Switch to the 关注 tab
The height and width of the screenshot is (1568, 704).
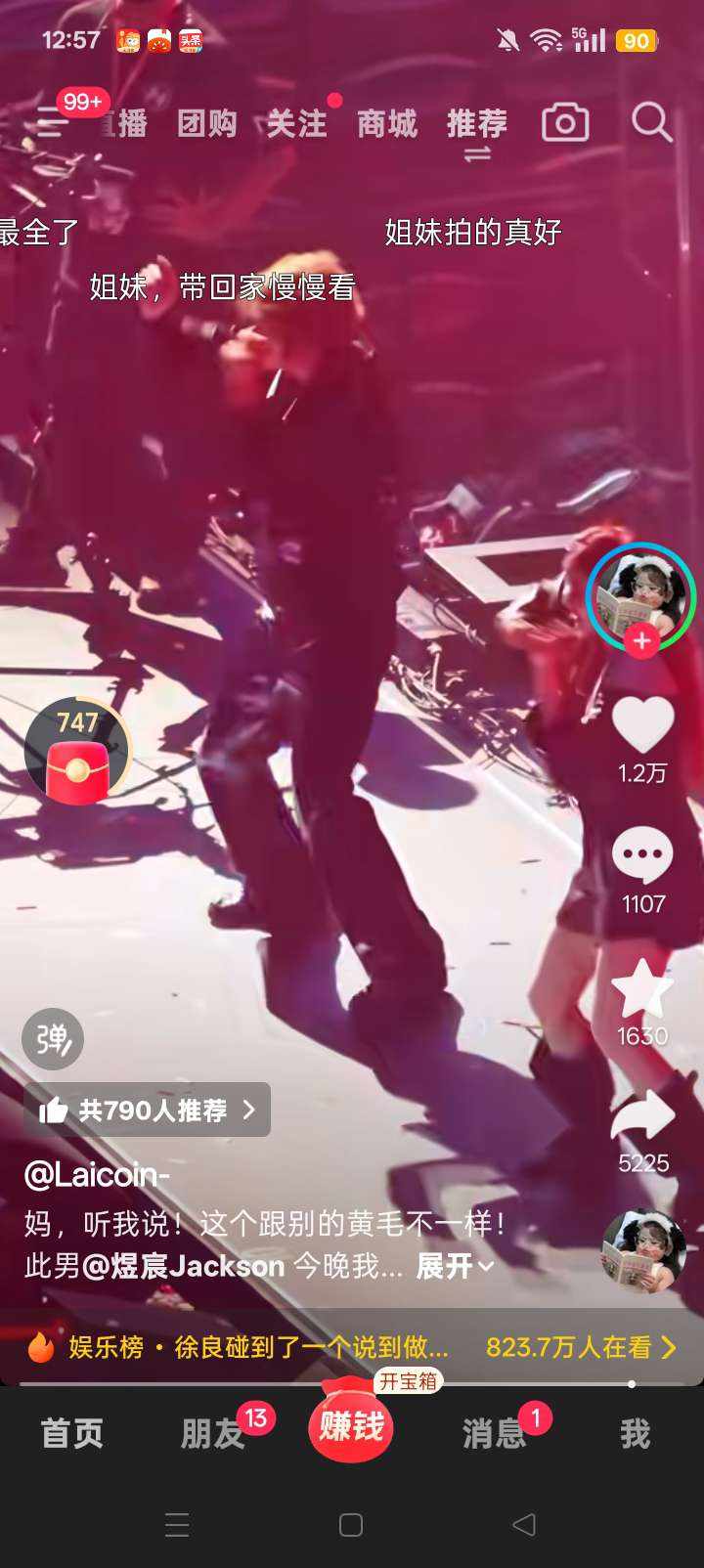pyautogui.click(x=296, y=124)
